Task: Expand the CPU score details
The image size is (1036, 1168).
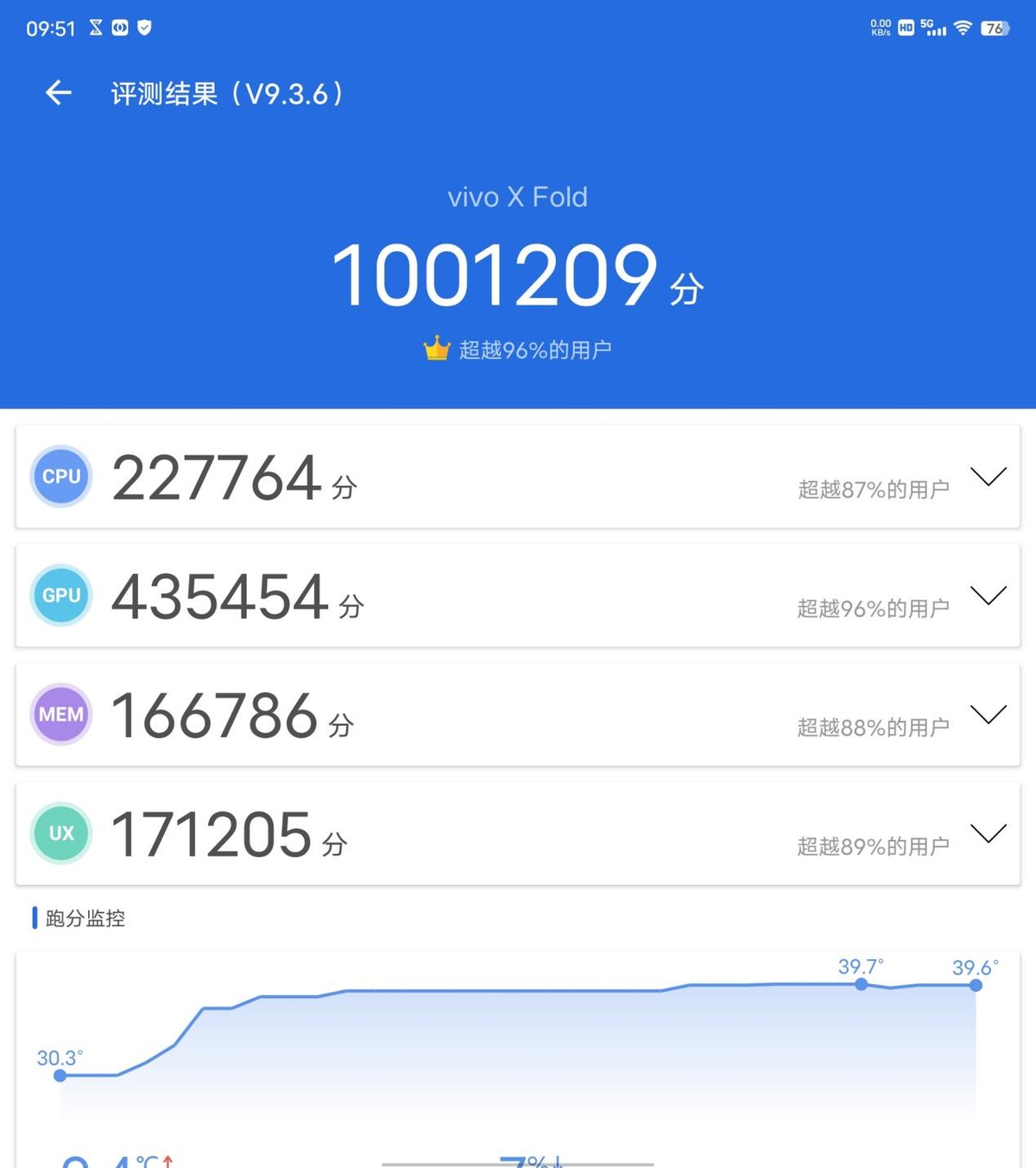Action: tap(988, 477)
